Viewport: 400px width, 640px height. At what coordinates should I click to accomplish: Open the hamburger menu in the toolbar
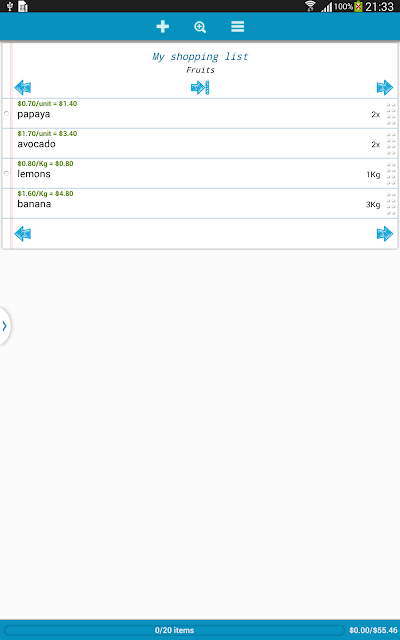(x=238, y=27)
